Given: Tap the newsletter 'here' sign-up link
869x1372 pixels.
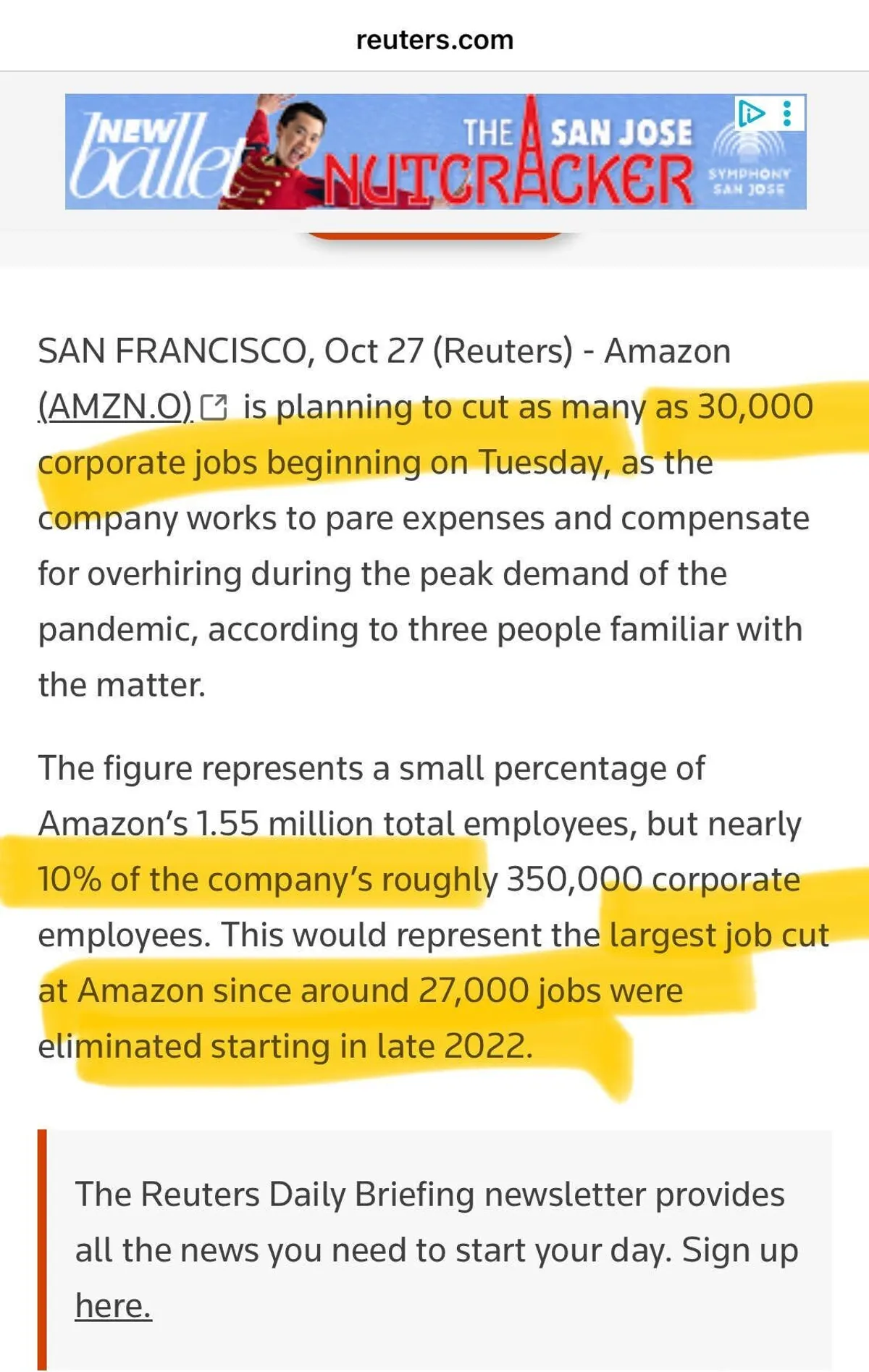Looking at the screenshot, I should click(113, 1306).
